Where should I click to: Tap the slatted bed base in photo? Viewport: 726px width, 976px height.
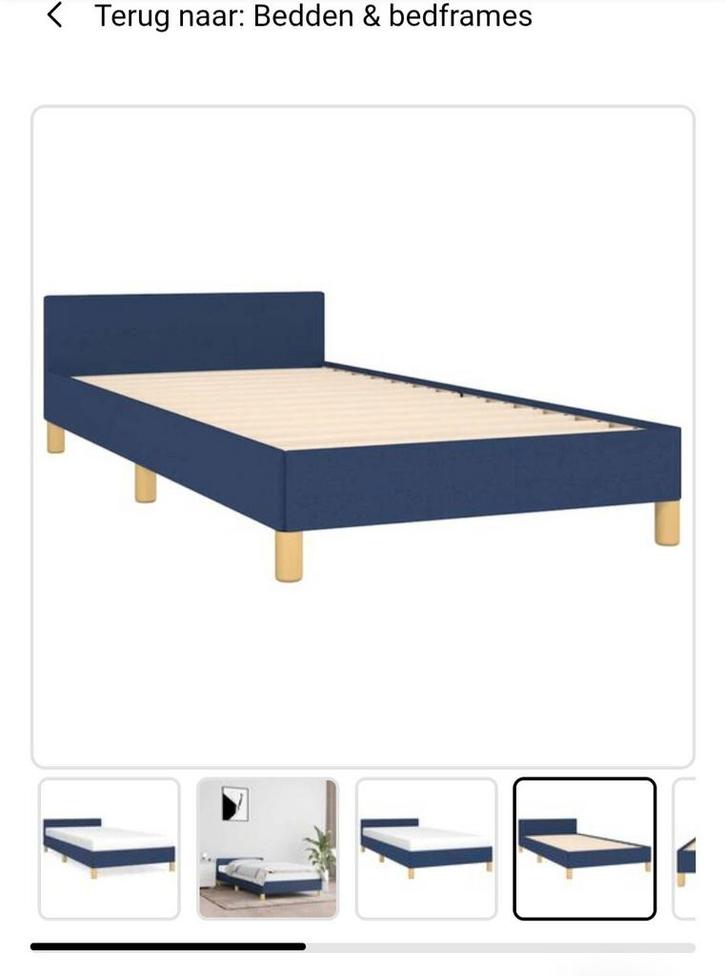pyautogui.click(x=400, y=400)
